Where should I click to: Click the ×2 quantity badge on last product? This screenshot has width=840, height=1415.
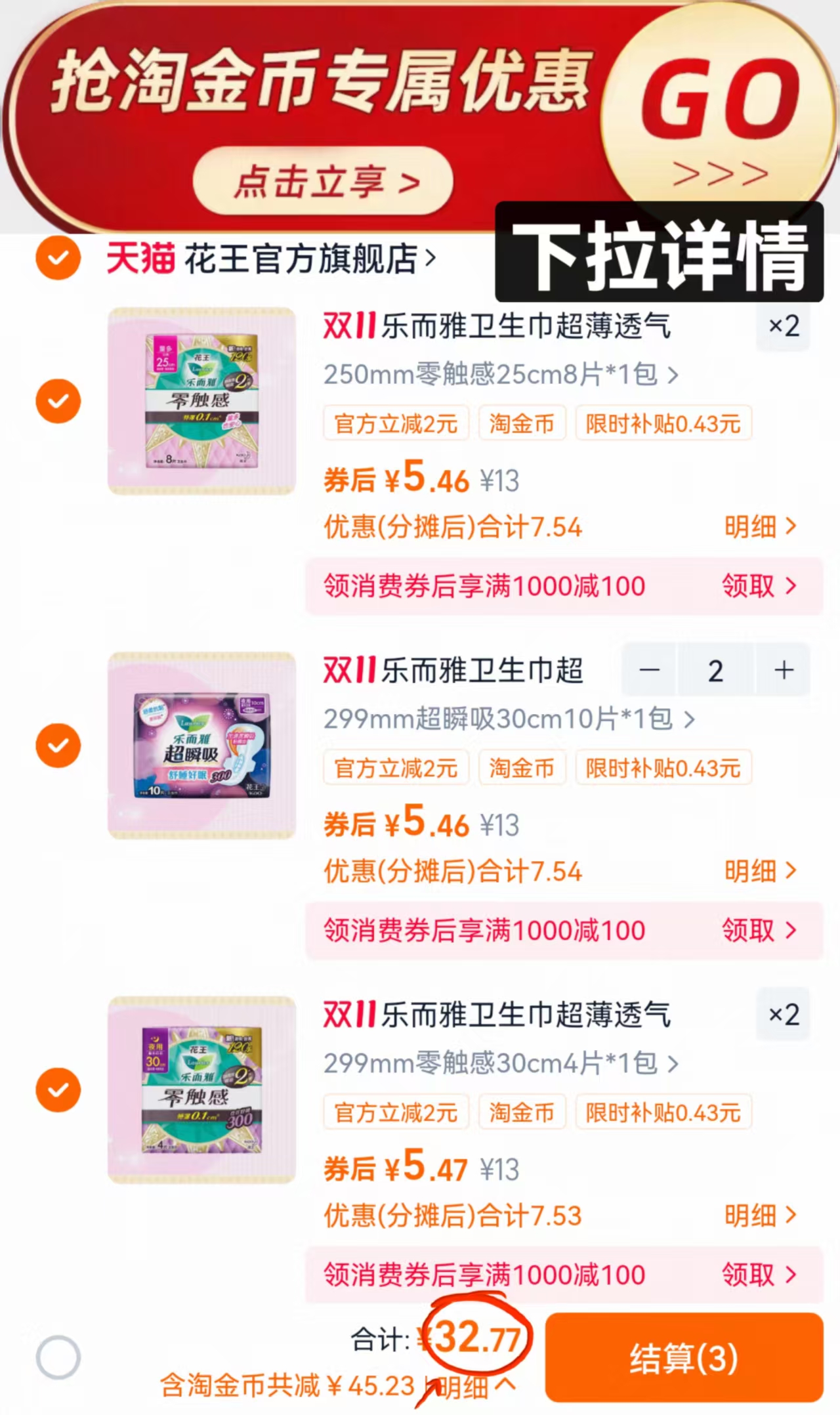[782, 1015]
